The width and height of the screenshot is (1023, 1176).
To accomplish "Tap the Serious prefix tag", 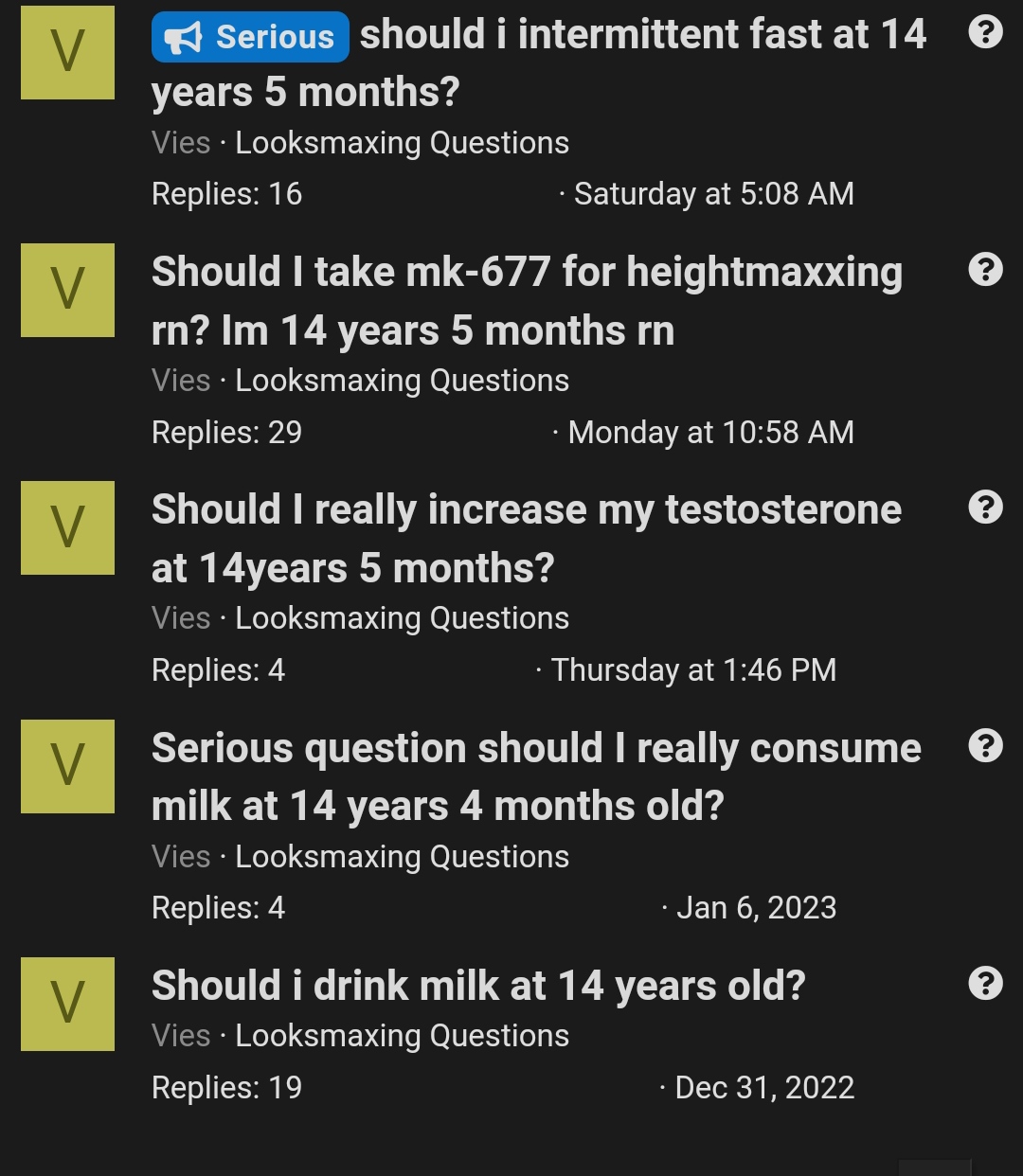I will click(250, 37).
